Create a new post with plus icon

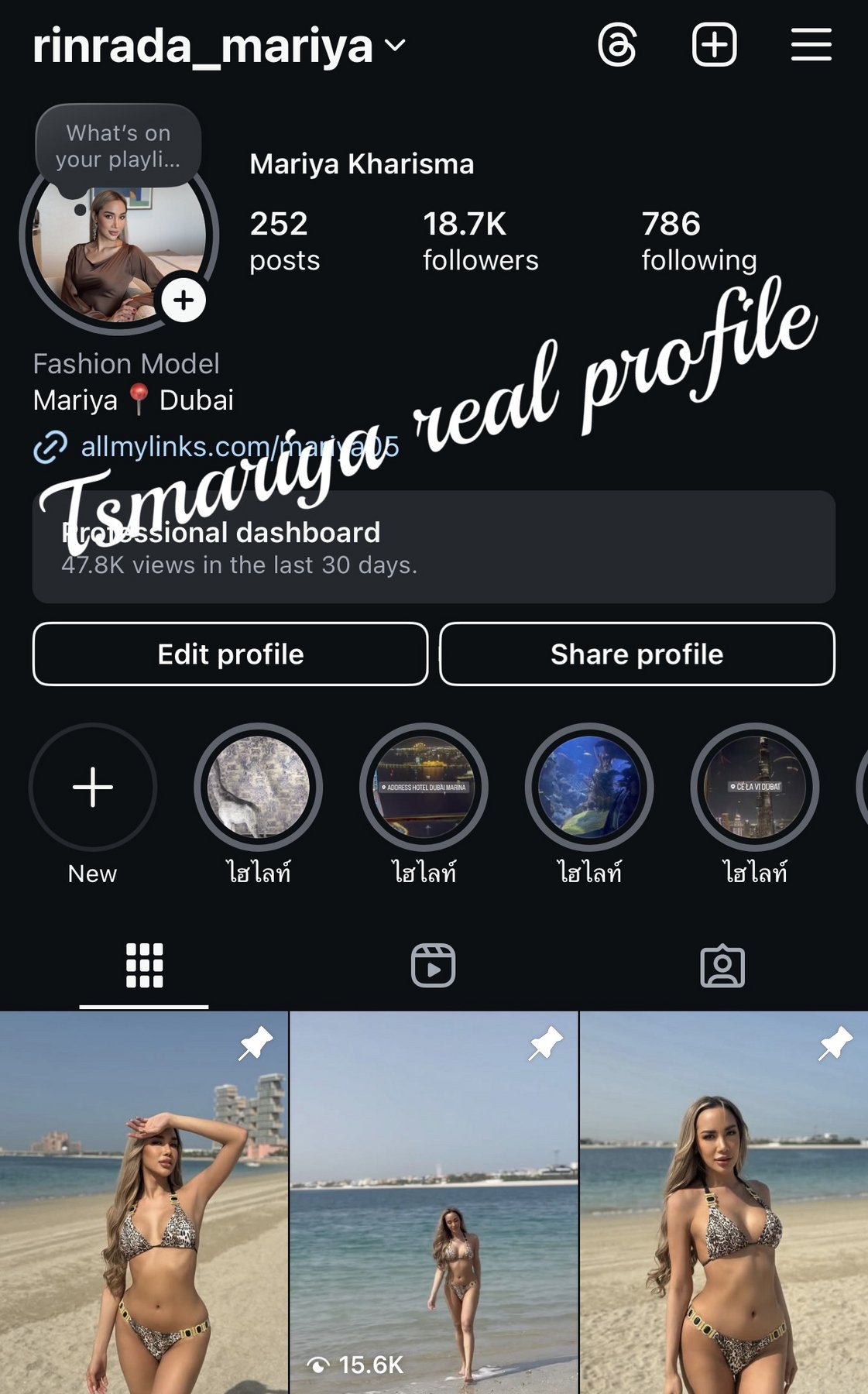click(714, 45)
